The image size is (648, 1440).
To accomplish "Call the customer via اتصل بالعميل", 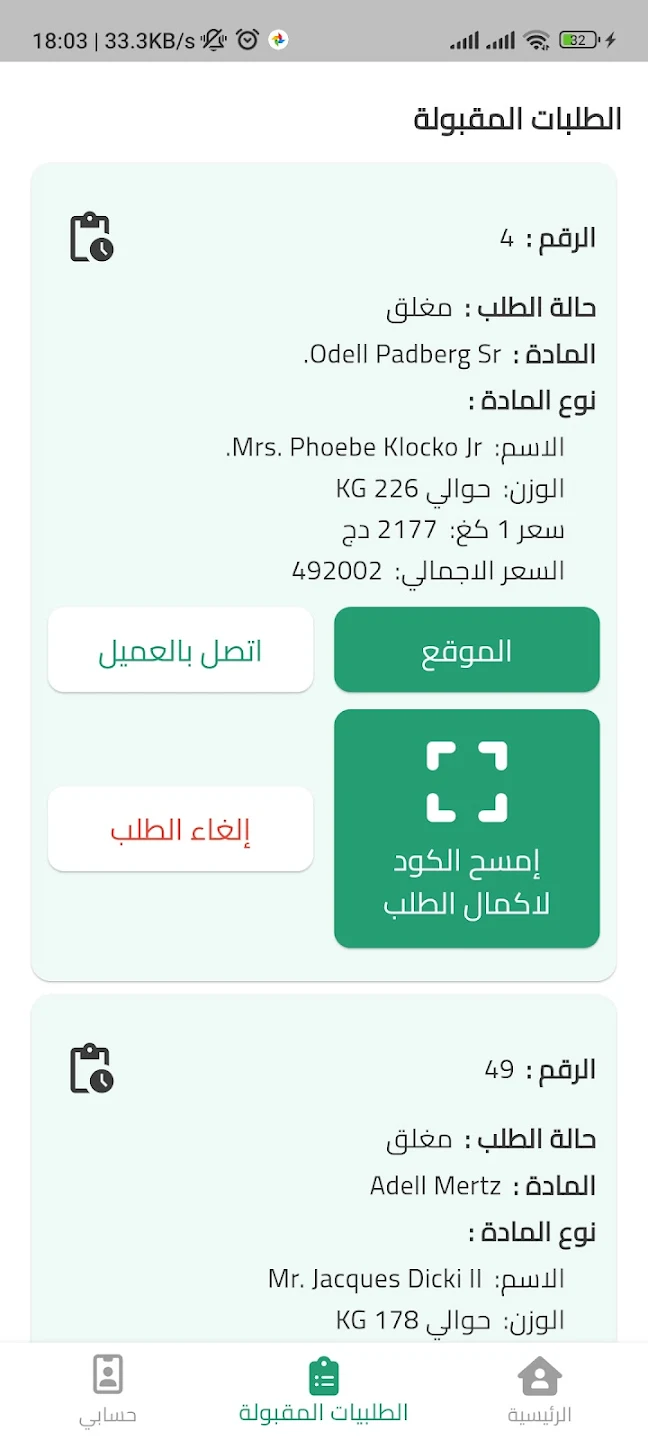I will [x=180, y=650].
